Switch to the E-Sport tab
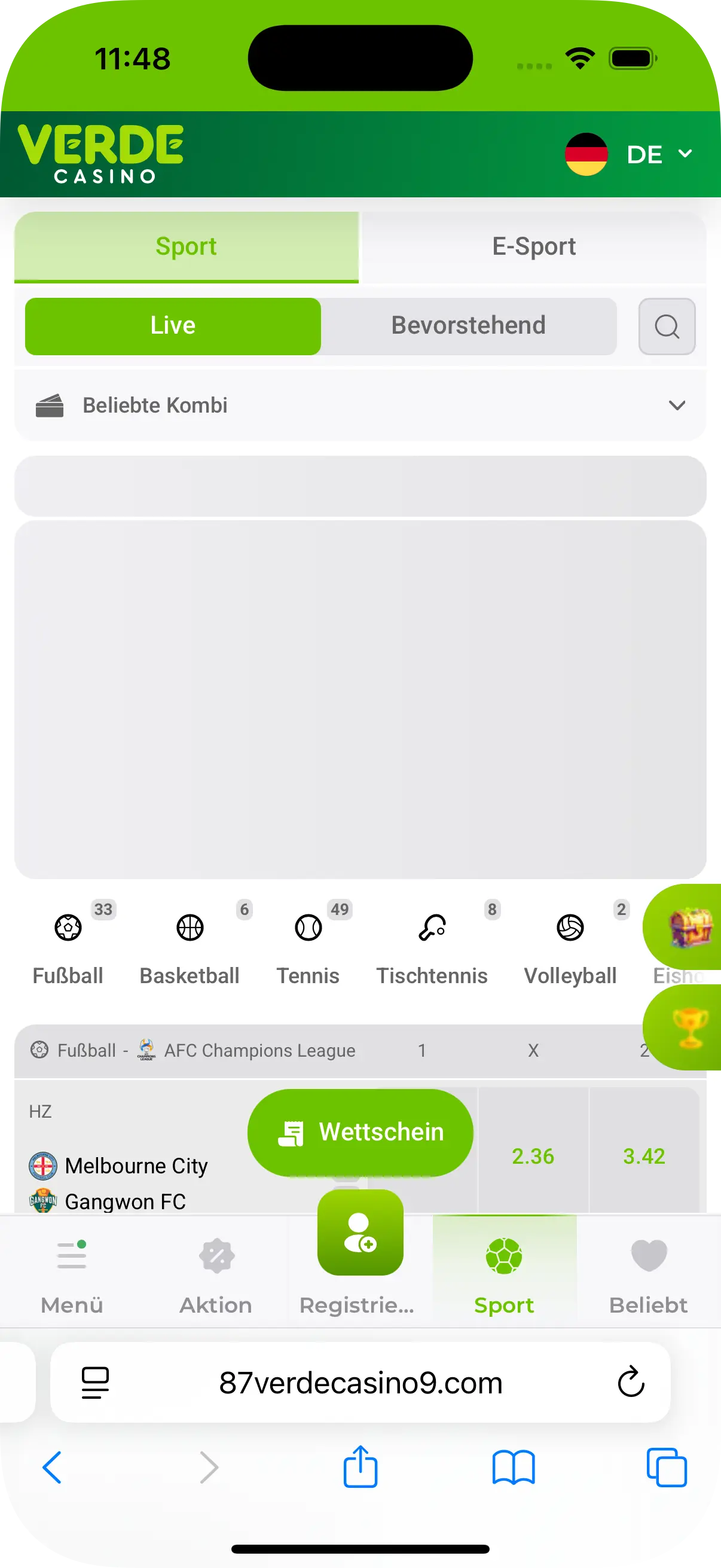This screenshot has width=721, height=1568. (534, 246)
